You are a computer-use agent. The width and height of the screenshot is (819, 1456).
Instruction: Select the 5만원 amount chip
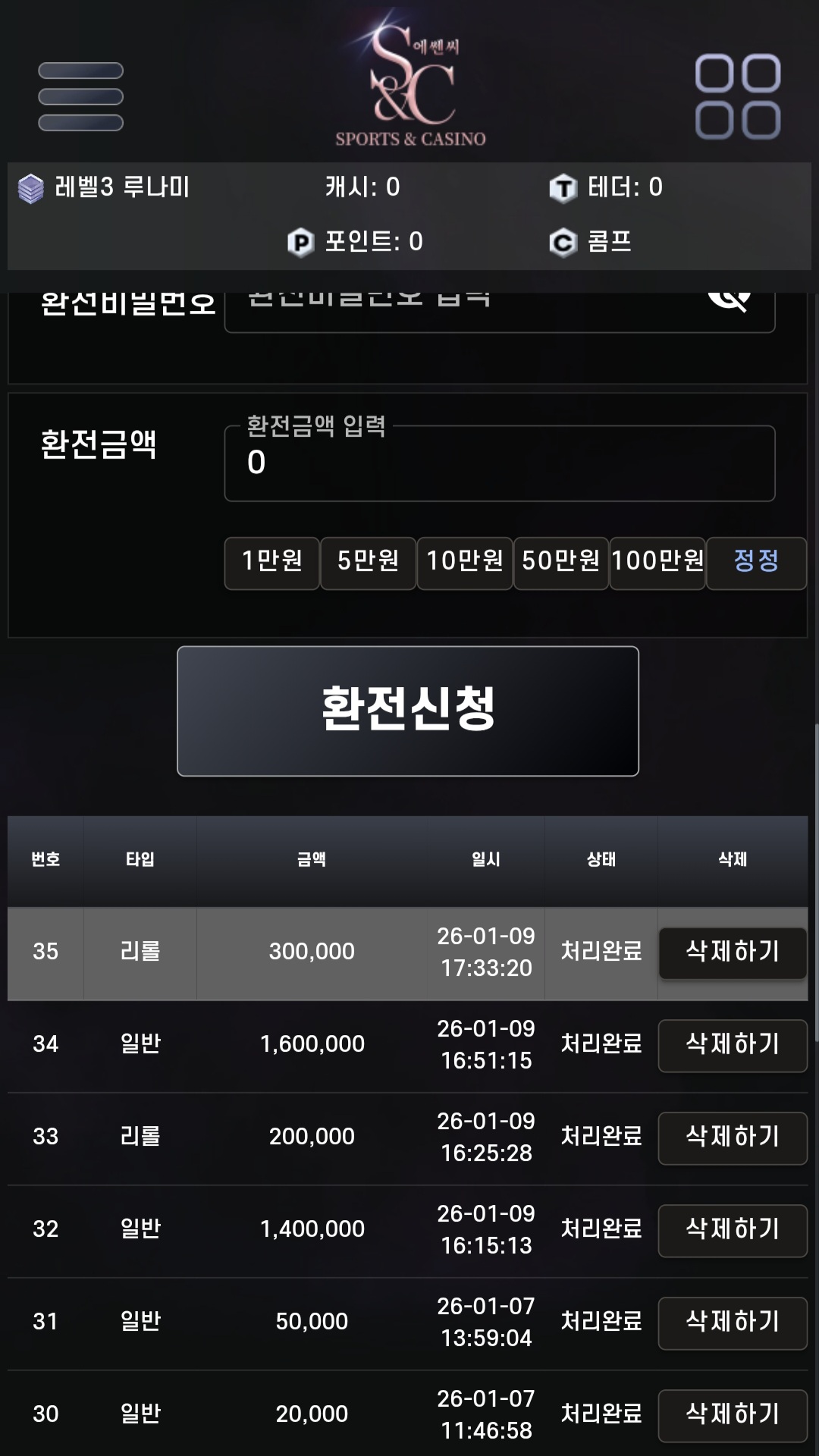(368, 563)
